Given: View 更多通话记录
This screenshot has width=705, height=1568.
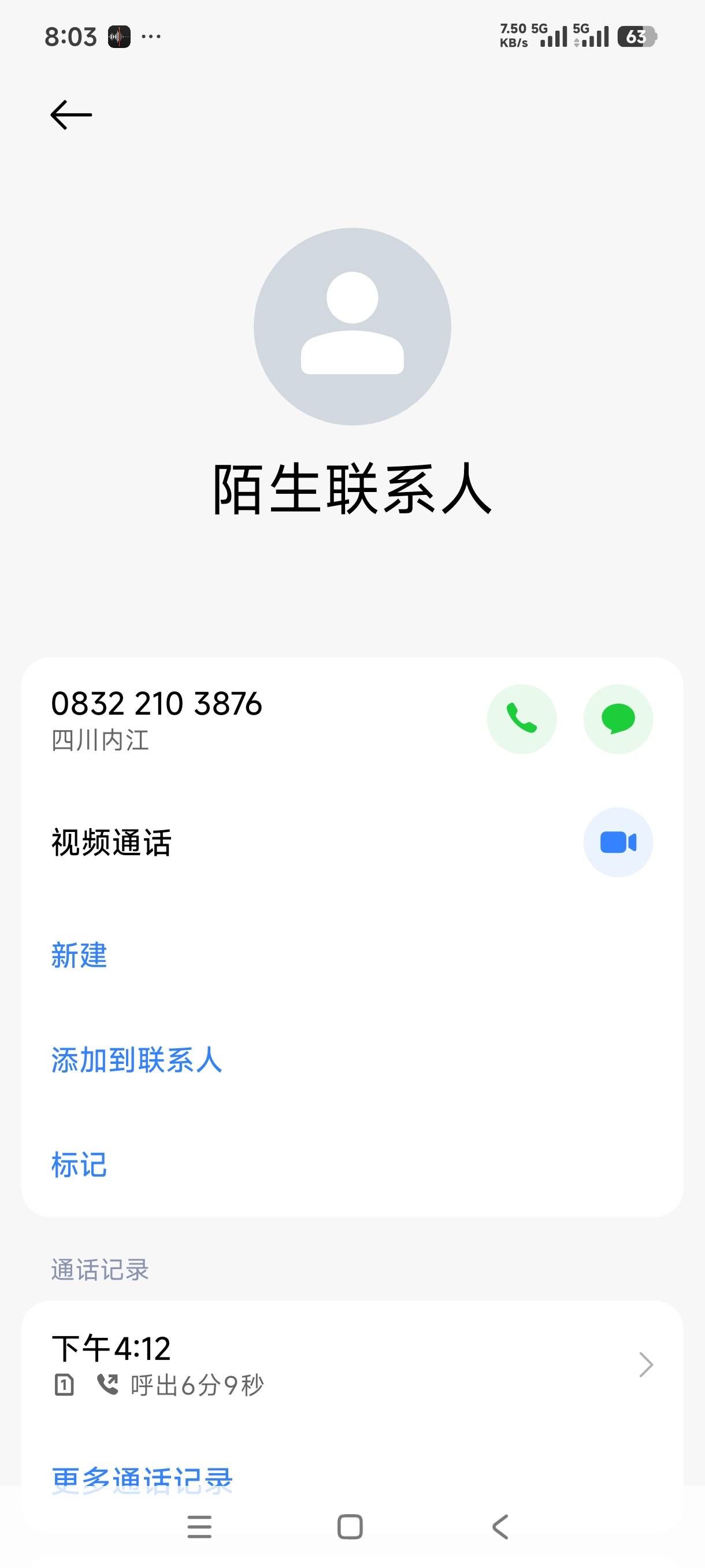Looking at the screenshot, I should pyautogui.click(x=142, y=1478).
